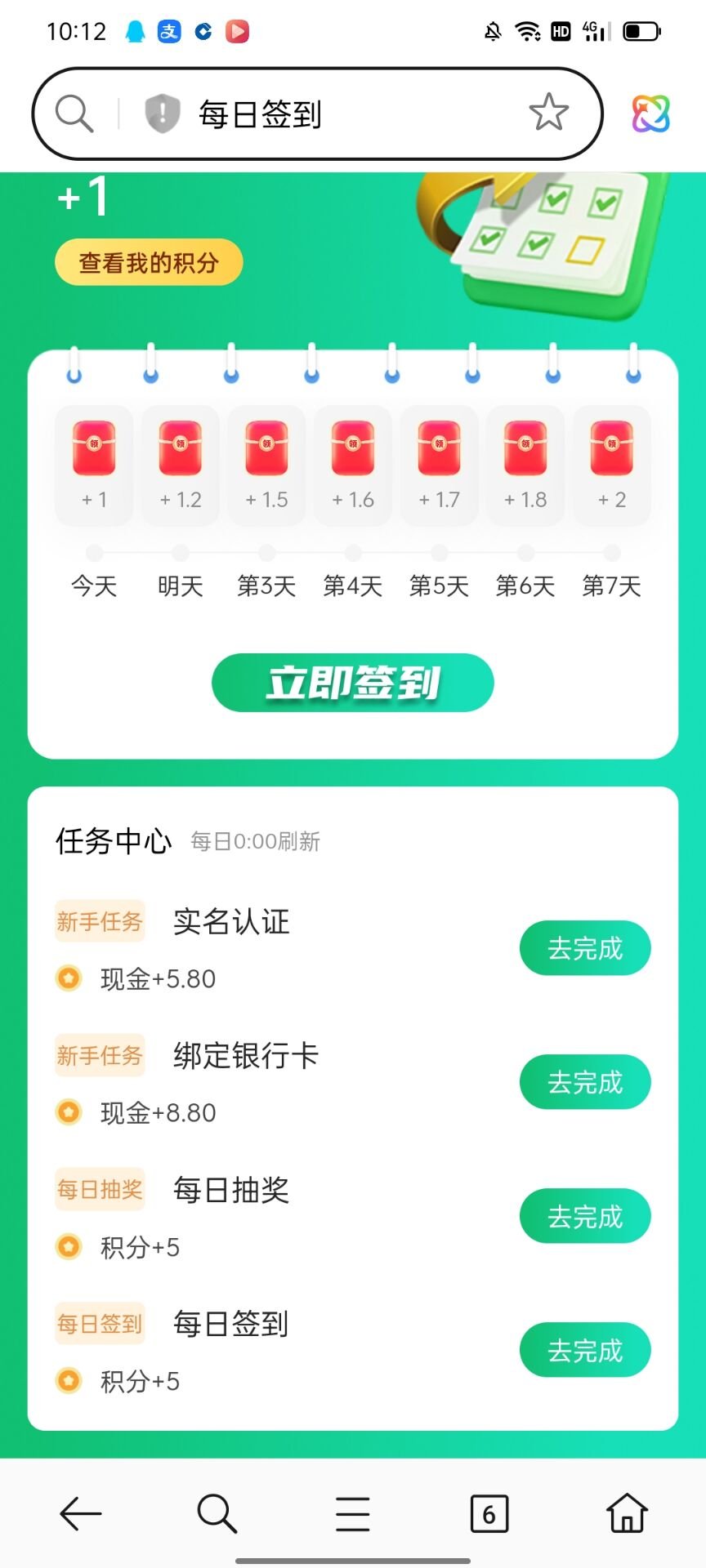Open the colorful browser logo icon top right
706x1568 pixels.
[x=648, y=112]
